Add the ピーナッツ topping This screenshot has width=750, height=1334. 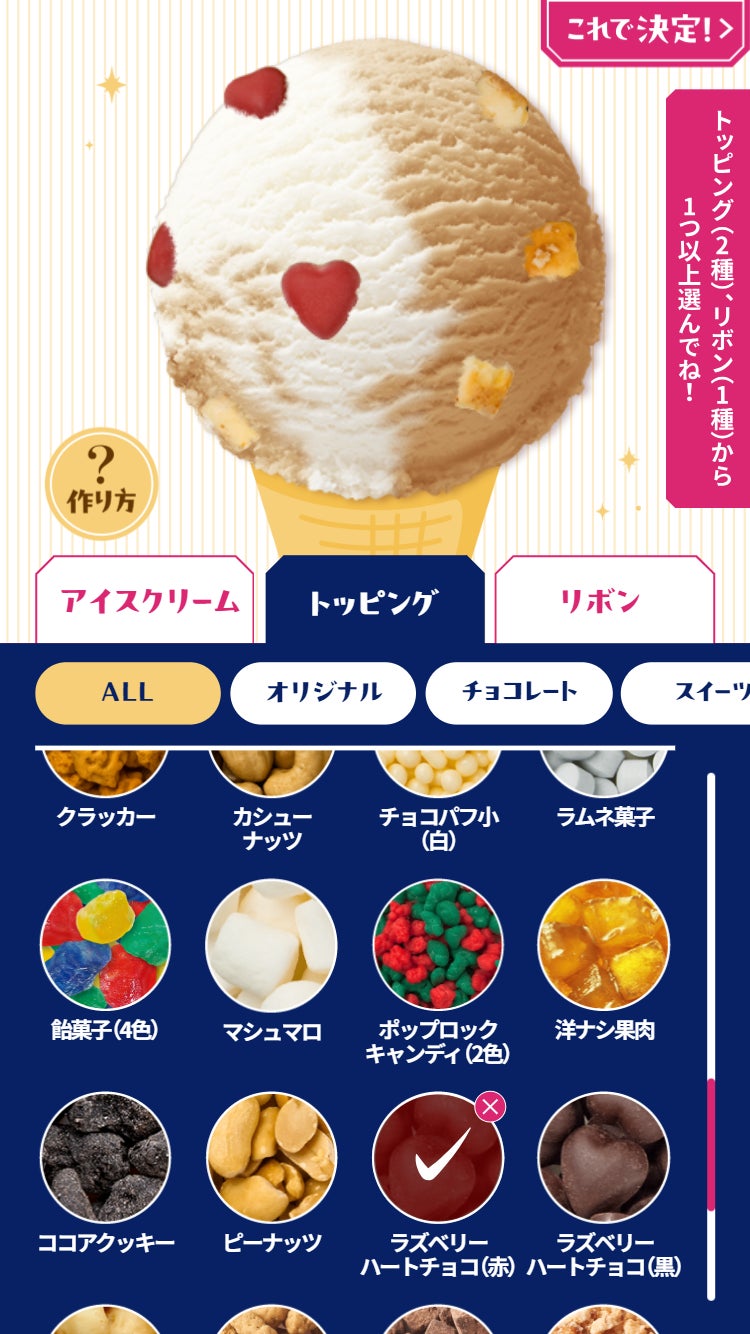[x=271, y=1158]
